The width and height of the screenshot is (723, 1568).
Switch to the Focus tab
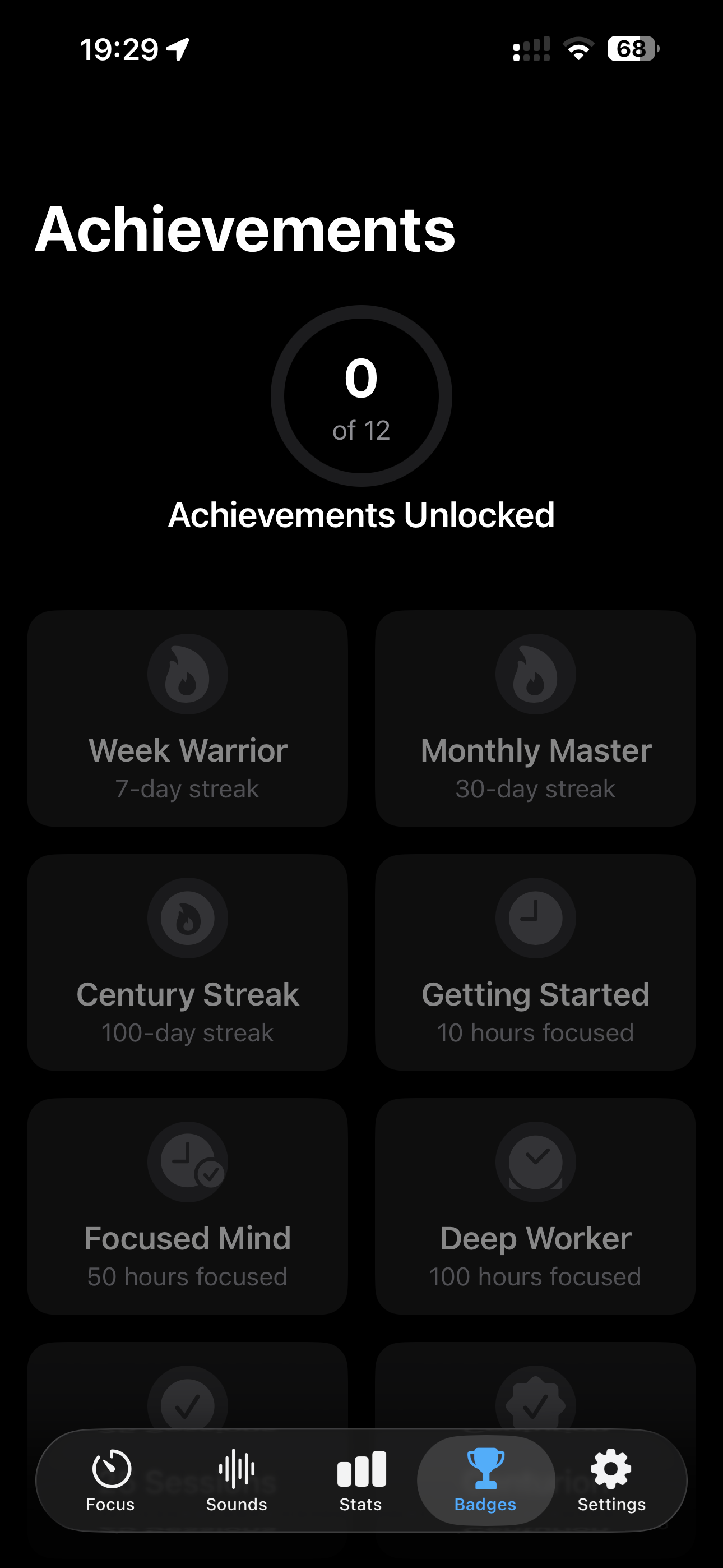(x=111, y=1481)
